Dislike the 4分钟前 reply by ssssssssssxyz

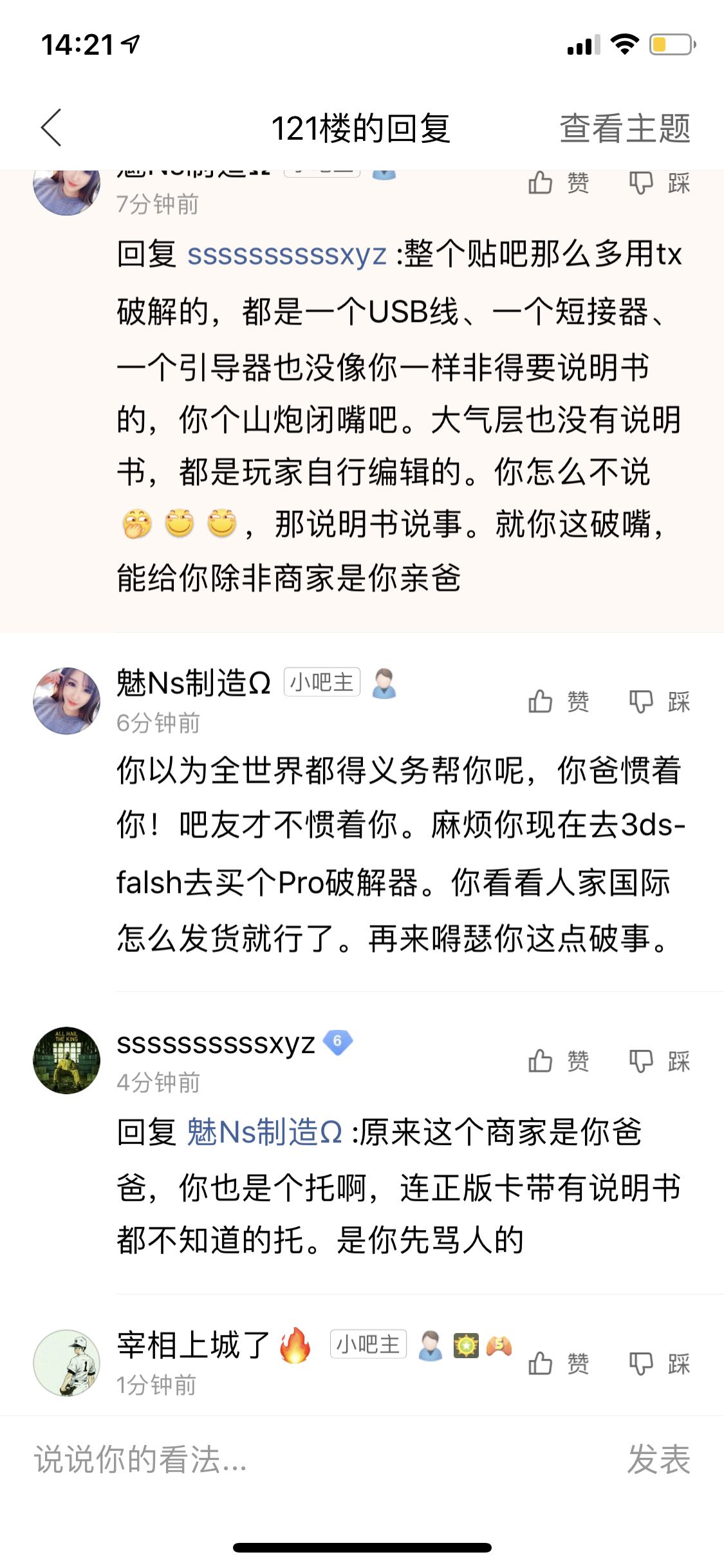click(659, 1061)
